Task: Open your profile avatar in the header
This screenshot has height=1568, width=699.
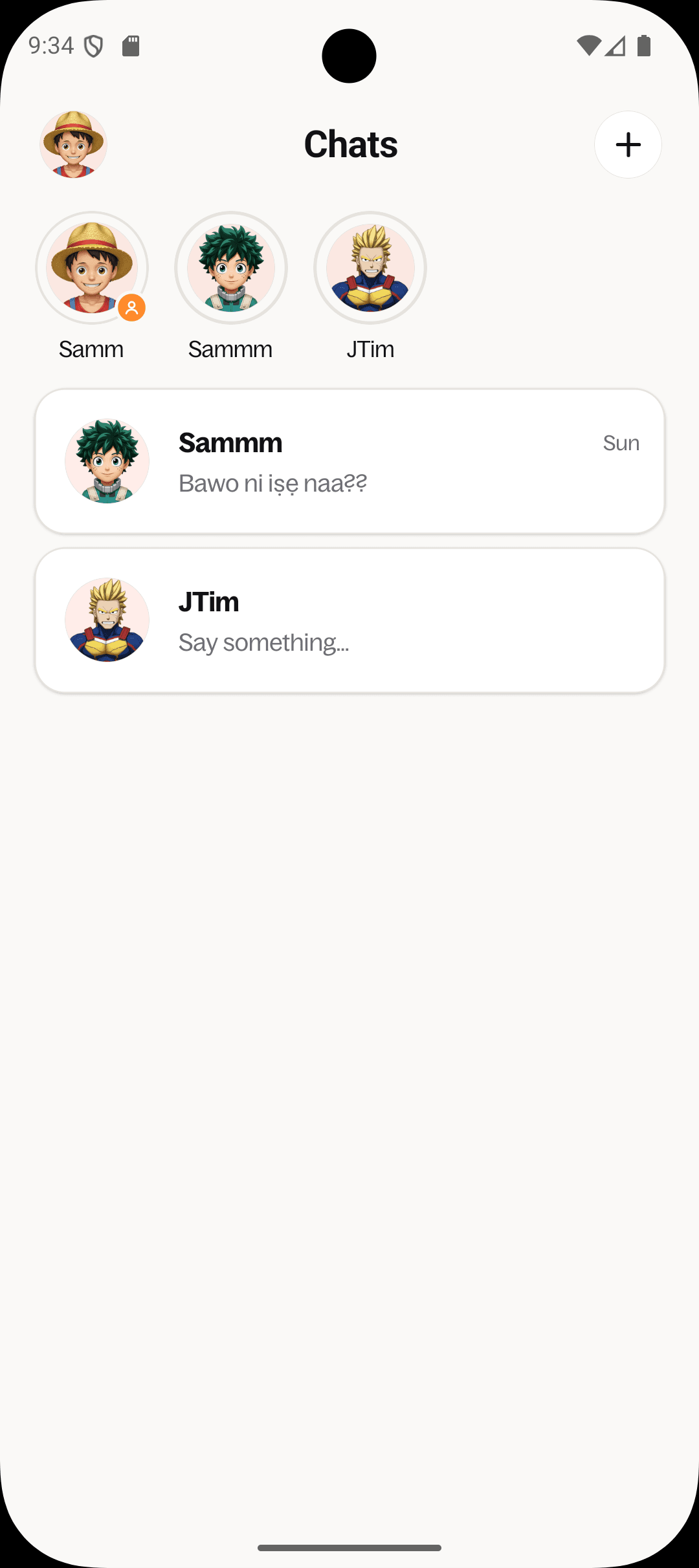Action: click(x=73, y=144)
